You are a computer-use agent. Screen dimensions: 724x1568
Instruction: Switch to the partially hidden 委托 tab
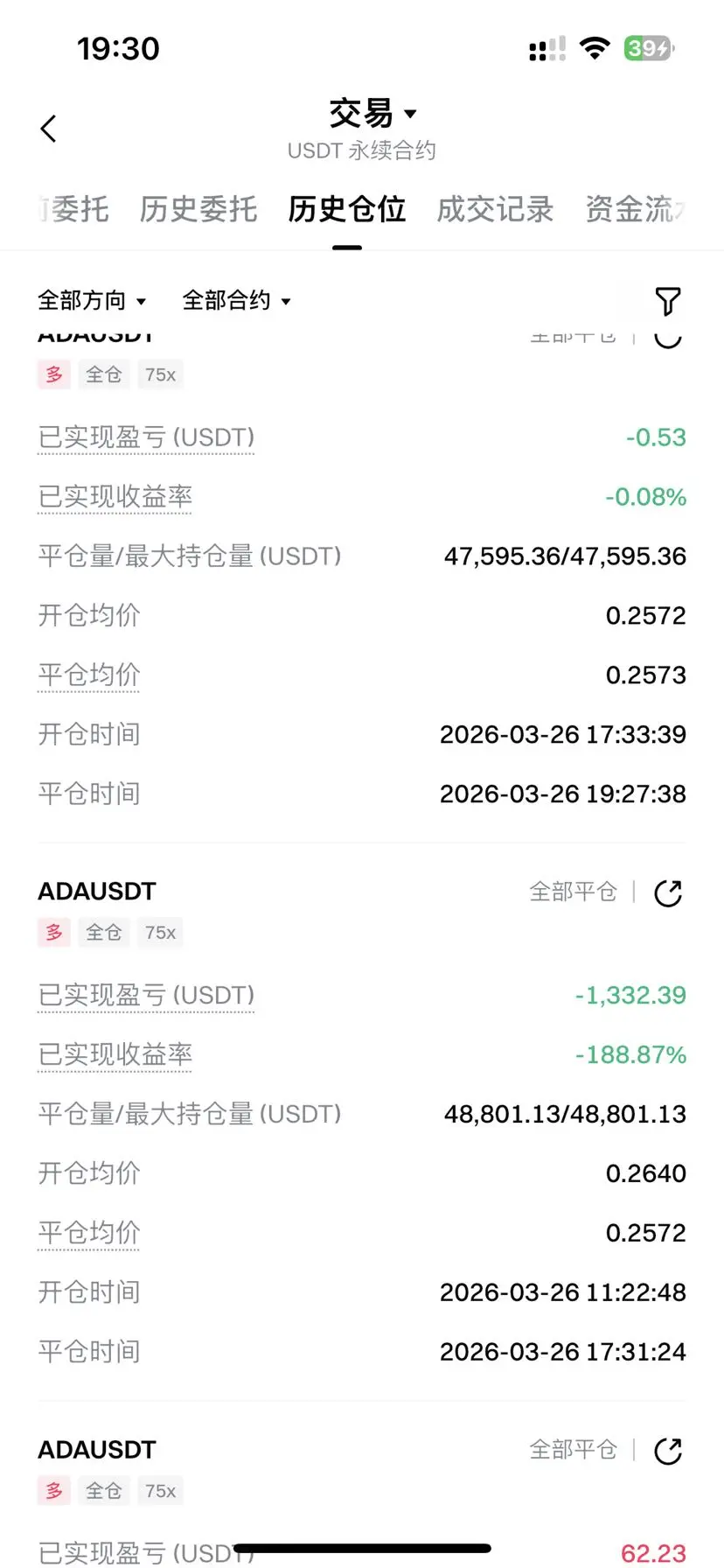click(x=73, y=209)
